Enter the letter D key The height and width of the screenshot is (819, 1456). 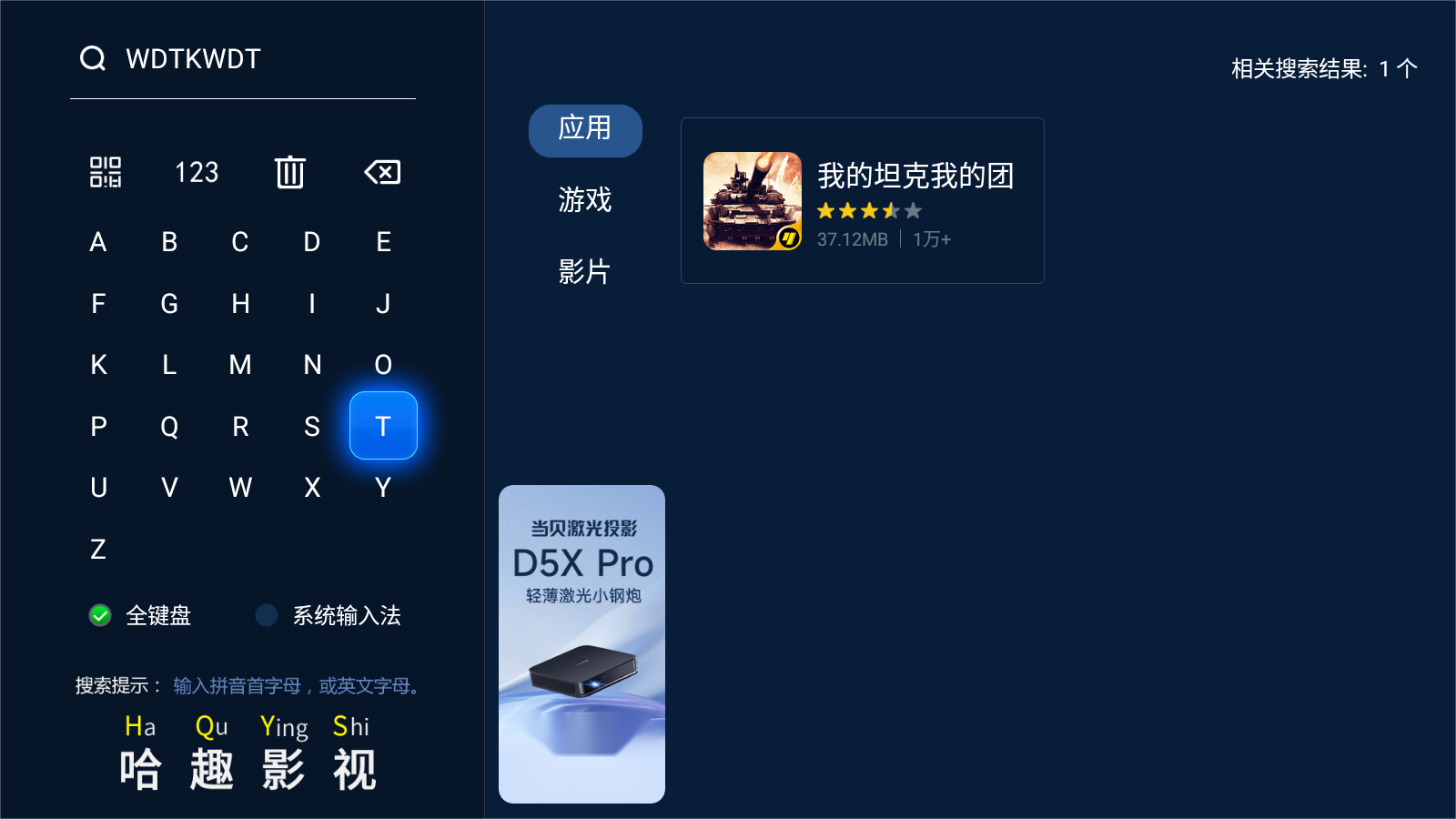[x=311, y=242]
